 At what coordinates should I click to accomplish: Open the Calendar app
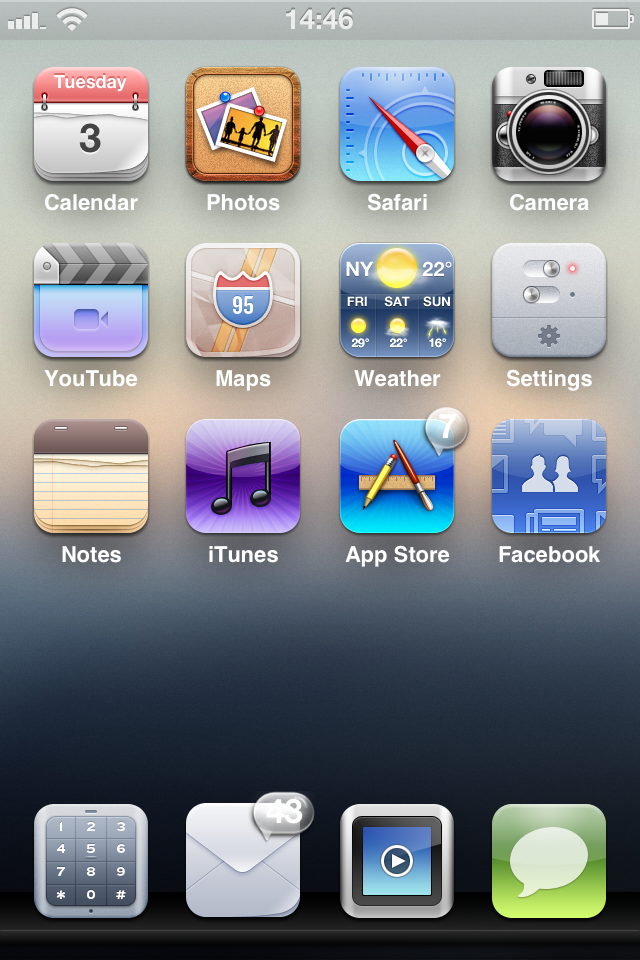pos(91,124)
